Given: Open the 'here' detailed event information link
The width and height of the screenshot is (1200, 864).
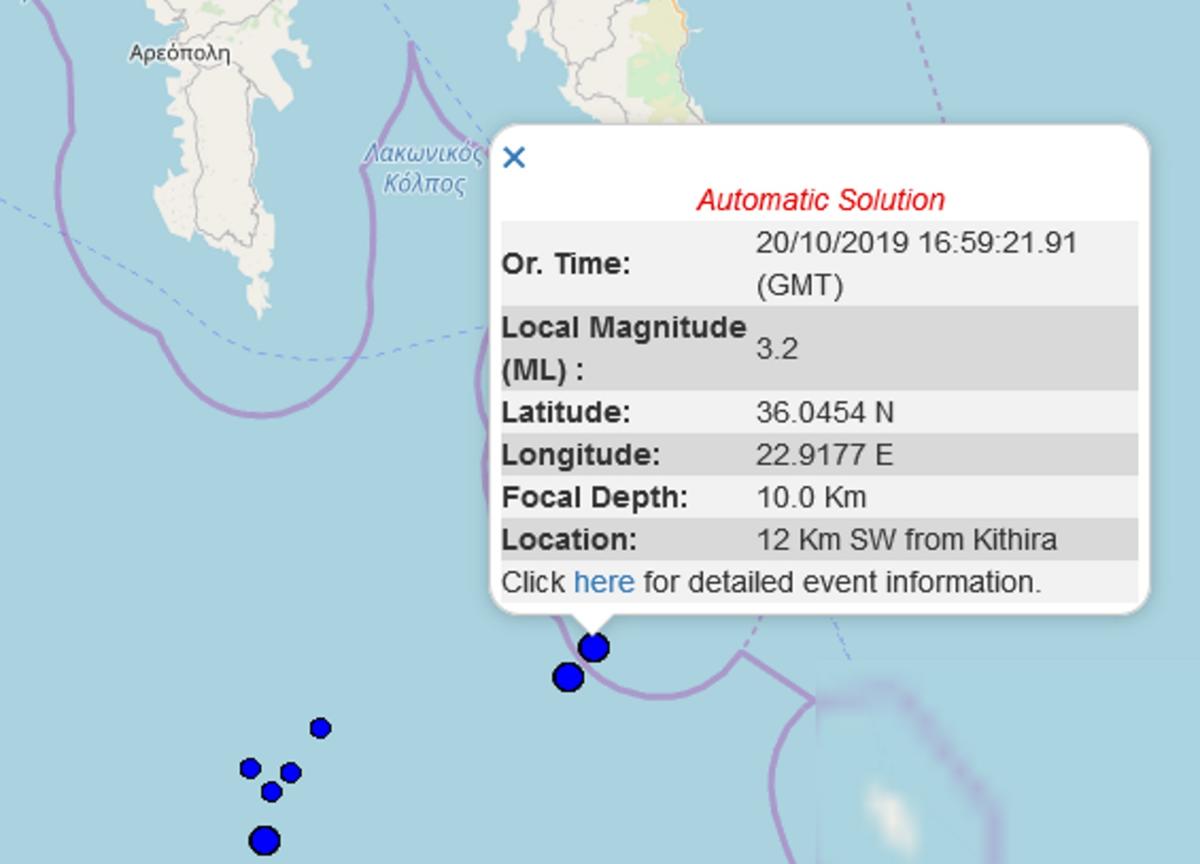Looking at the screenshot, I should pos(604,582).
